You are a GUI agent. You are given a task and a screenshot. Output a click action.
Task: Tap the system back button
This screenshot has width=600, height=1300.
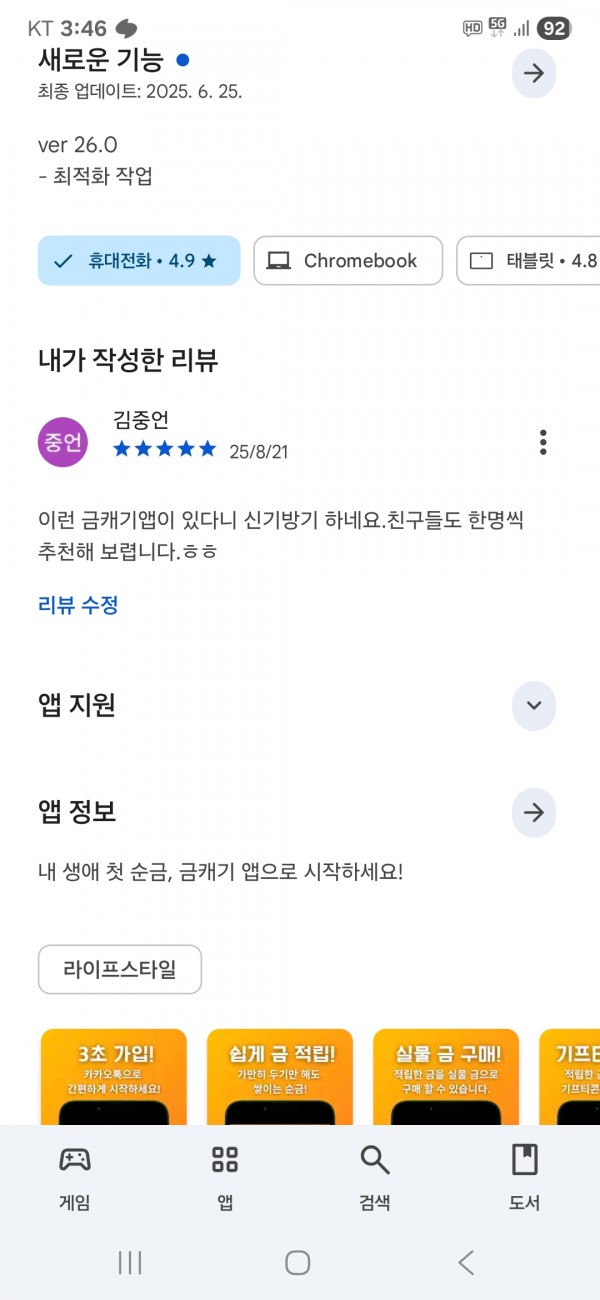(466, 1263)
